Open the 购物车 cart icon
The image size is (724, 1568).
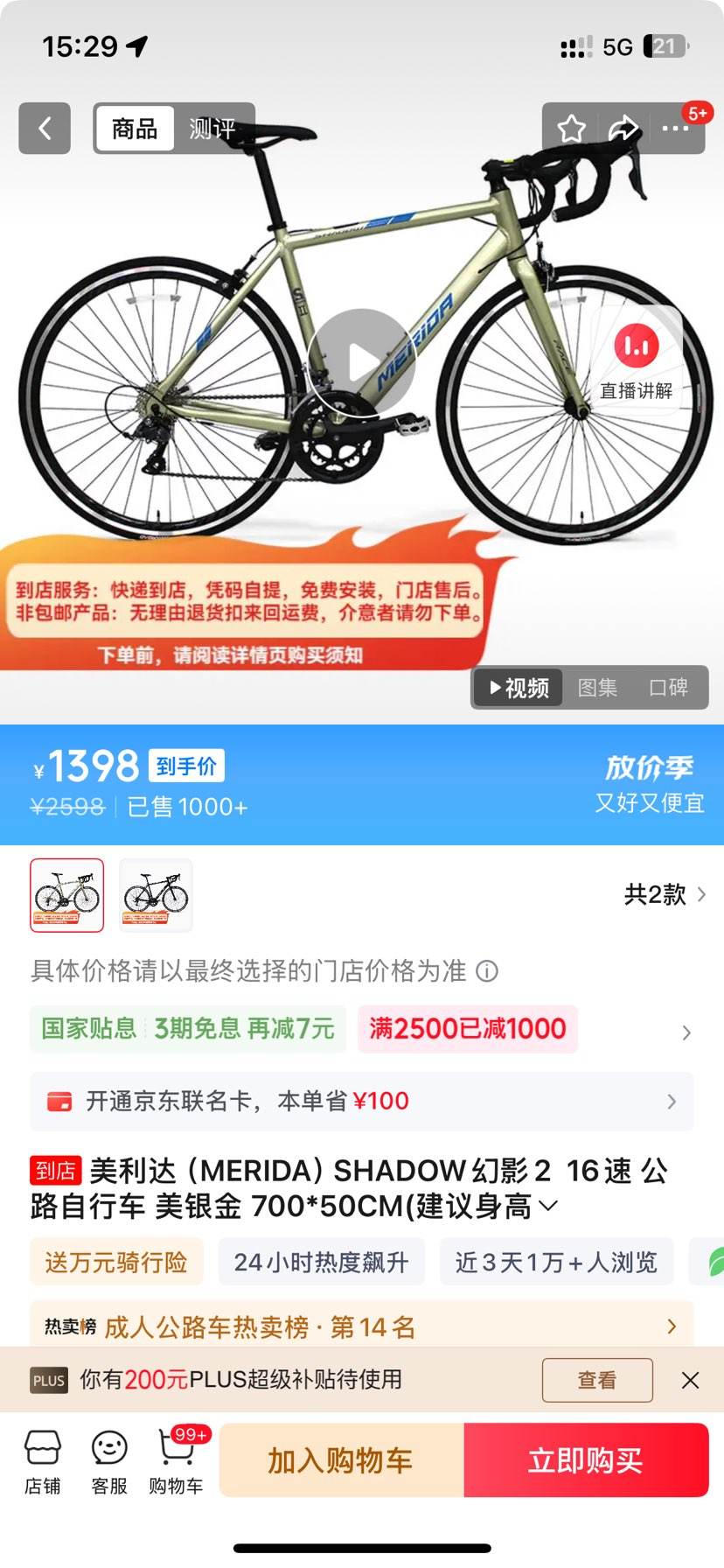[x=175, y=1456]
